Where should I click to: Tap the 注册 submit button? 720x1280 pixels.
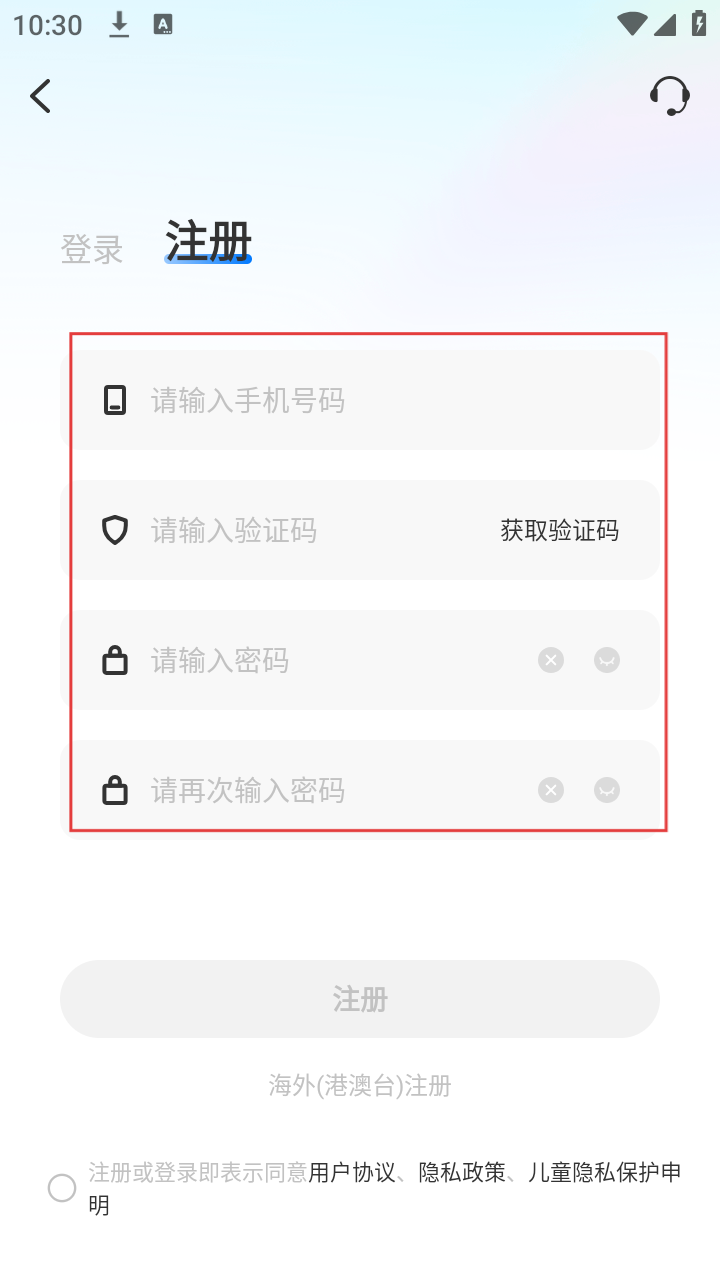(360, 999)
